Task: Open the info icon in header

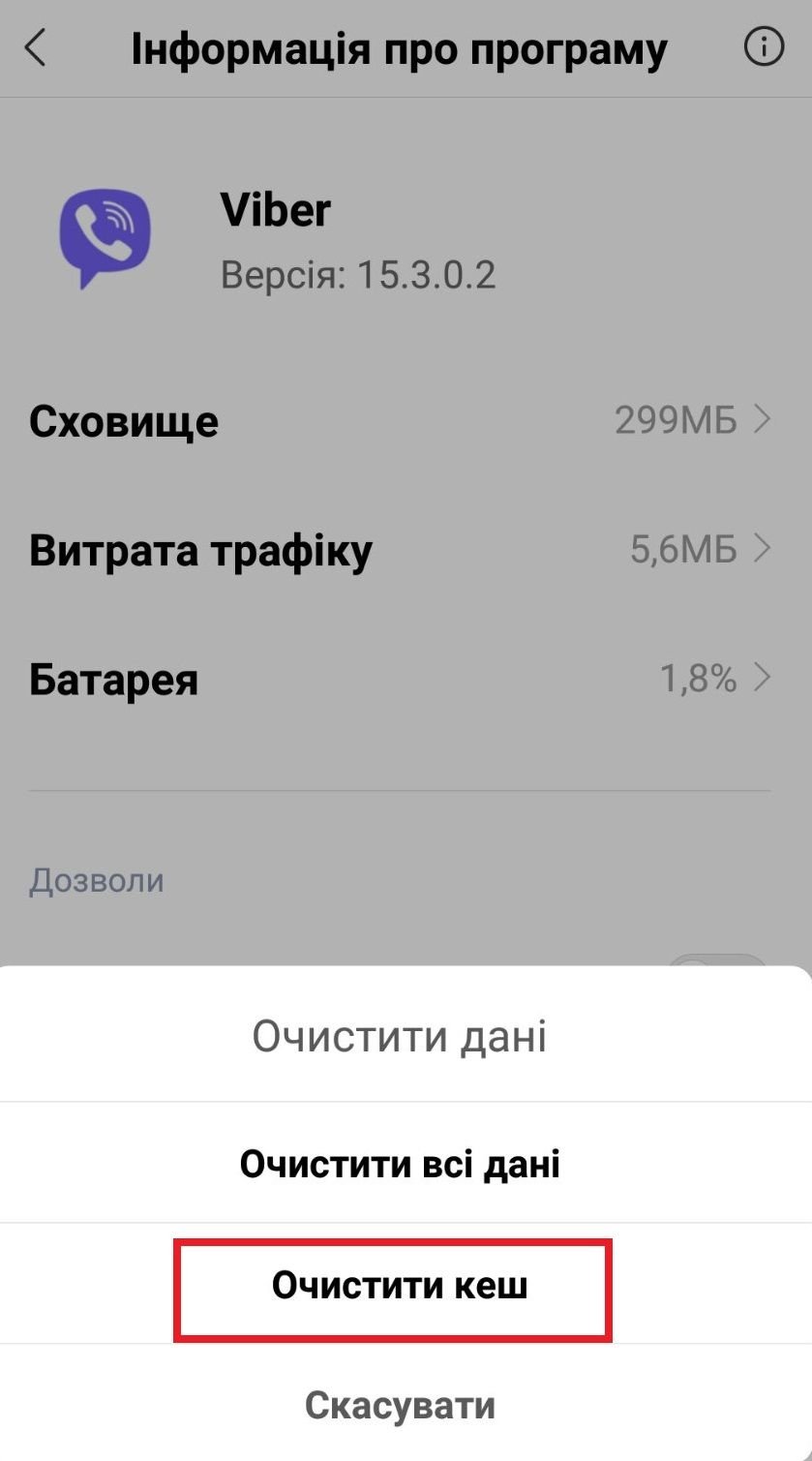Action: tap(764, 46)
